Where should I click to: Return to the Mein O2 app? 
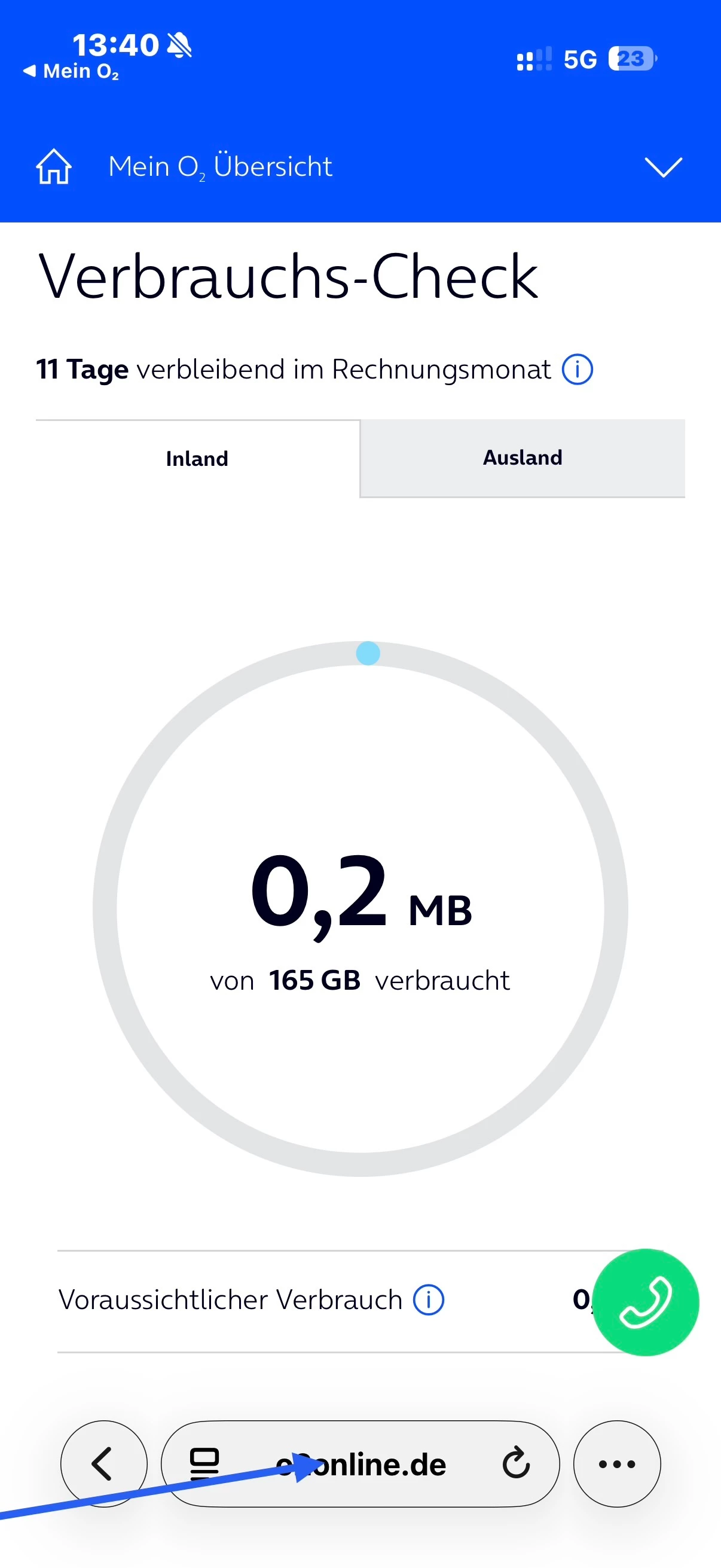[x=72, y=72]
